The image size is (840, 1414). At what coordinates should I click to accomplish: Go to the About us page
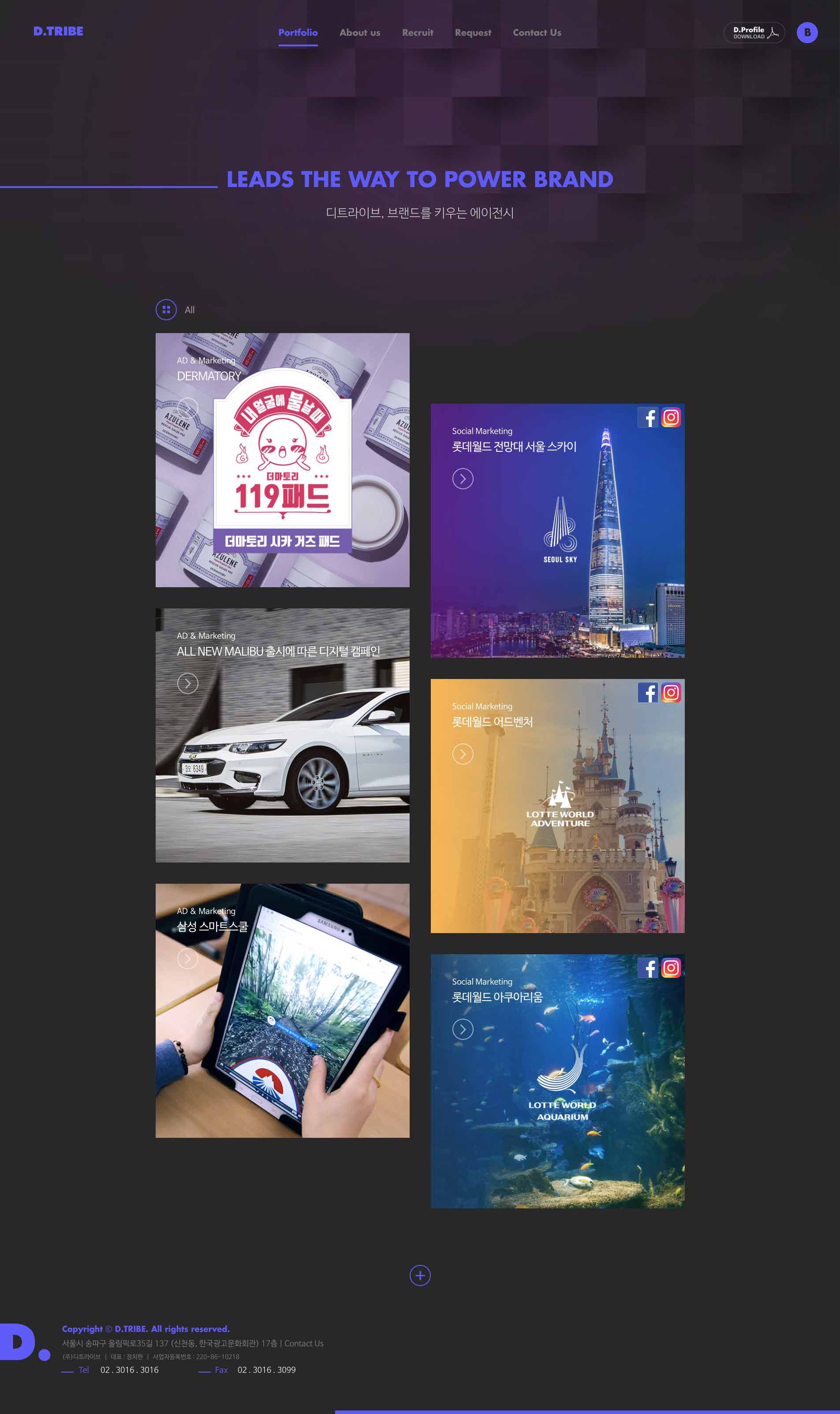[359, 32]
